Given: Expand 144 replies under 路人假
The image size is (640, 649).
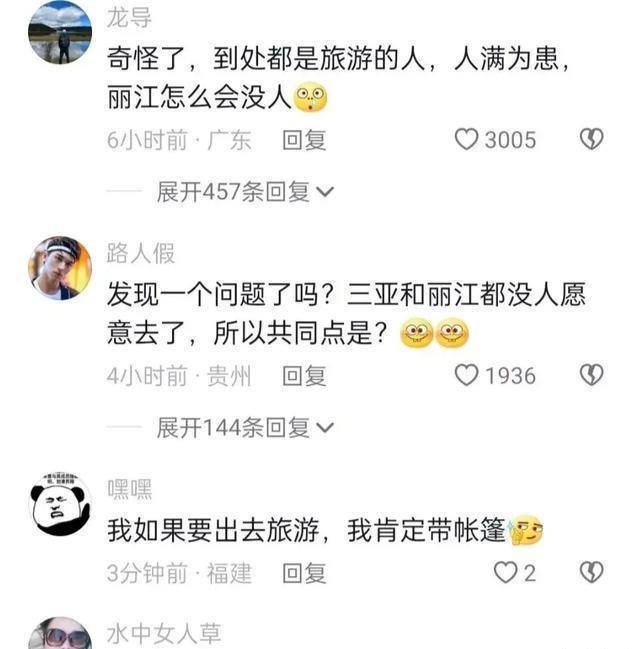Looking at the screenshot, I should [x=244, y=428].
